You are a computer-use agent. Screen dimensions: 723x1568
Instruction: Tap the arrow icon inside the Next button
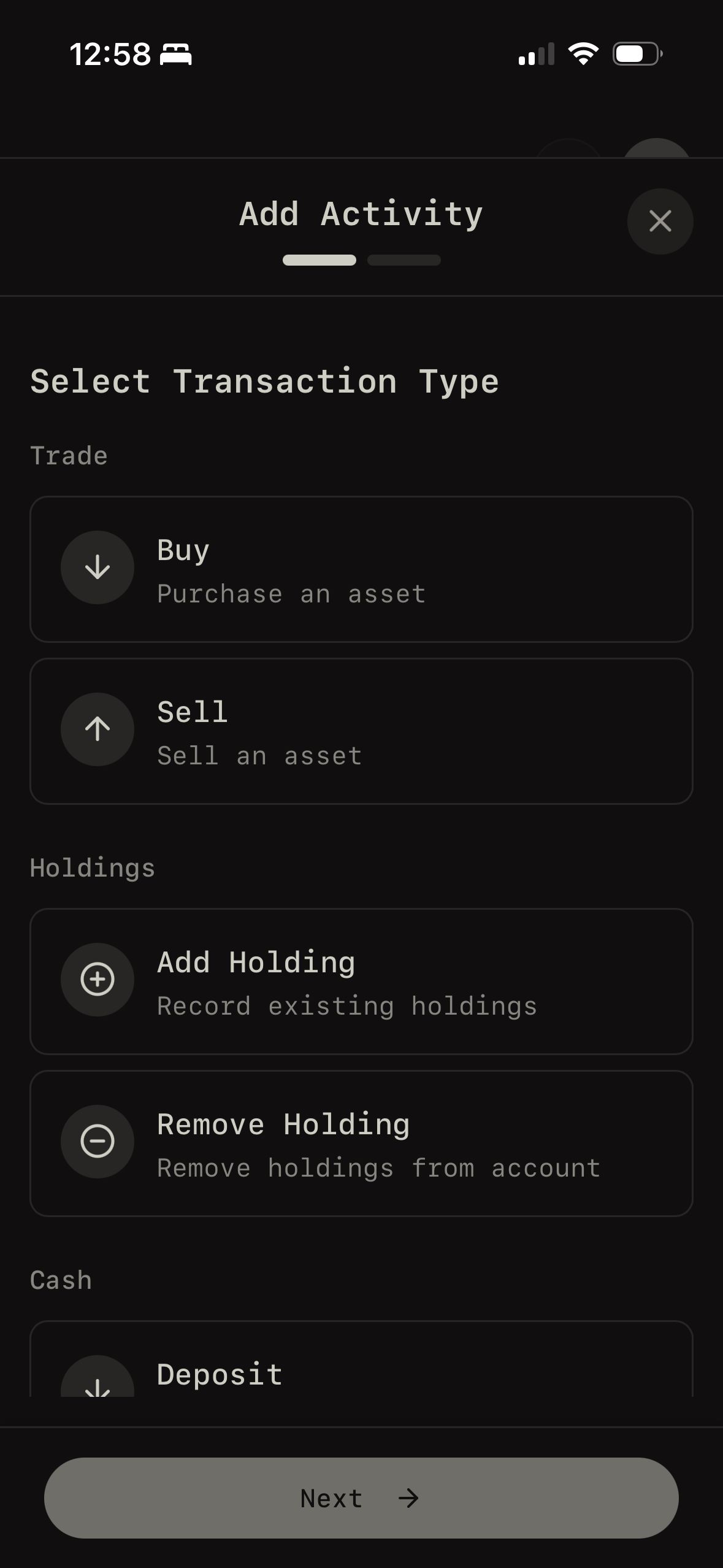(410, 1499)
